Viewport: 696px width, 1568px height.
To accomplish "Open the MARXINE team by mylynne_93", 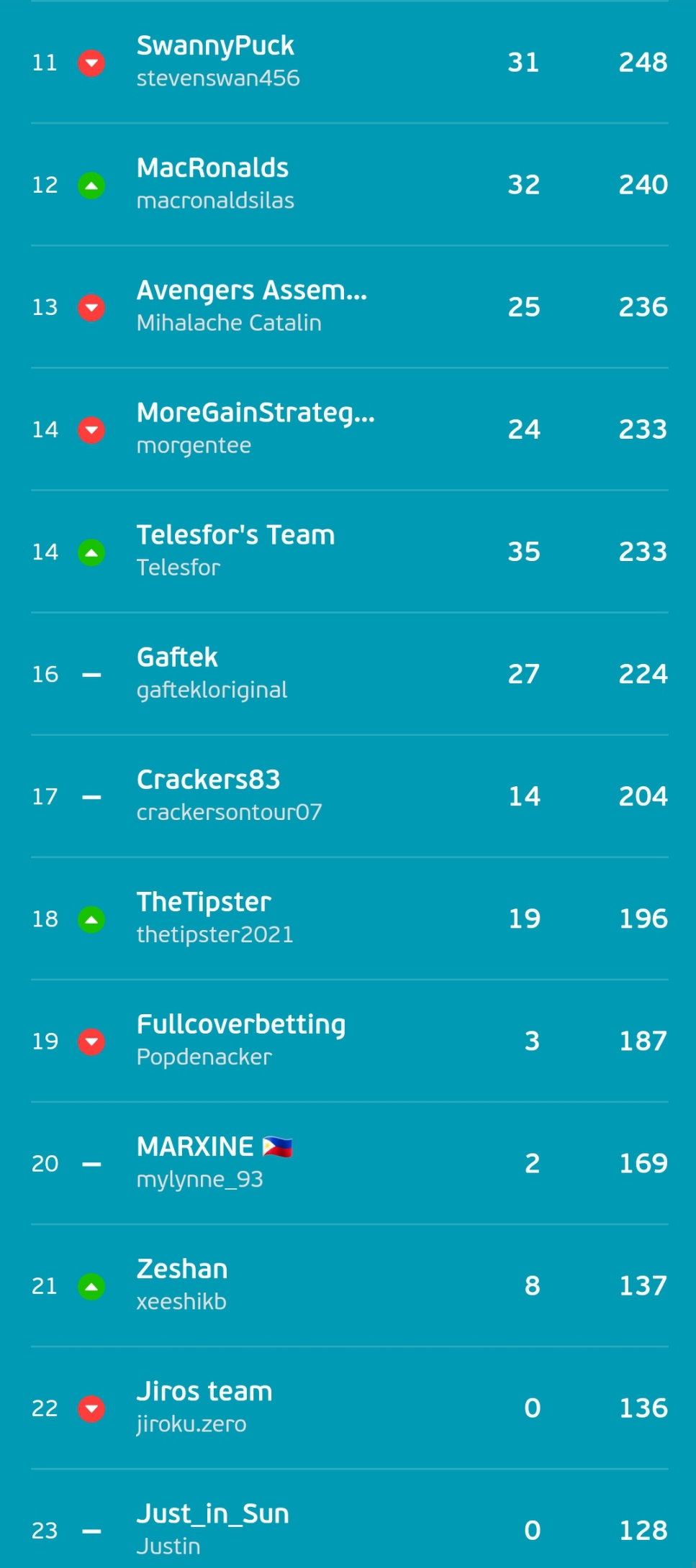I will click(x=349, y=1162).
